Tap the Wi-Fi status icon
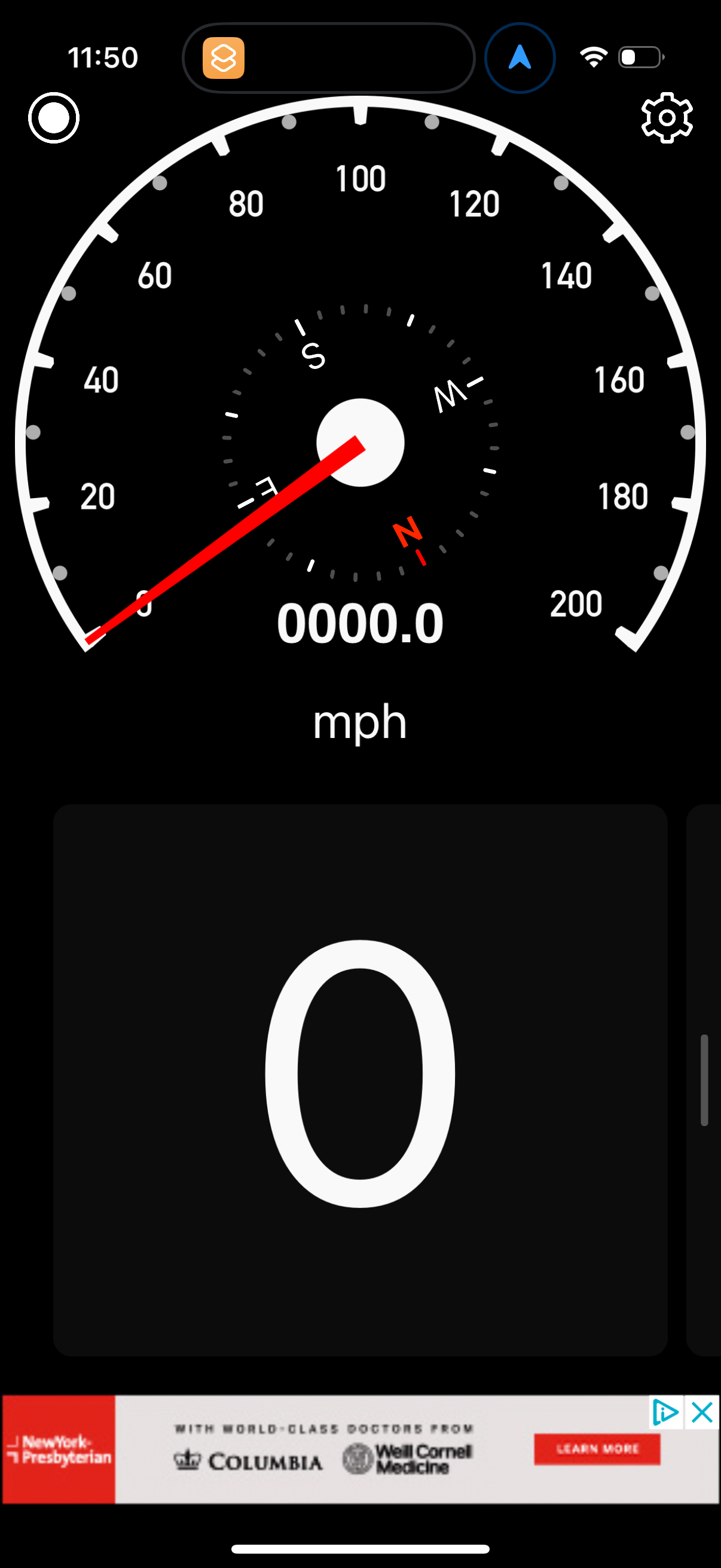Viewport: 721px width, 1568px height. 593,56
